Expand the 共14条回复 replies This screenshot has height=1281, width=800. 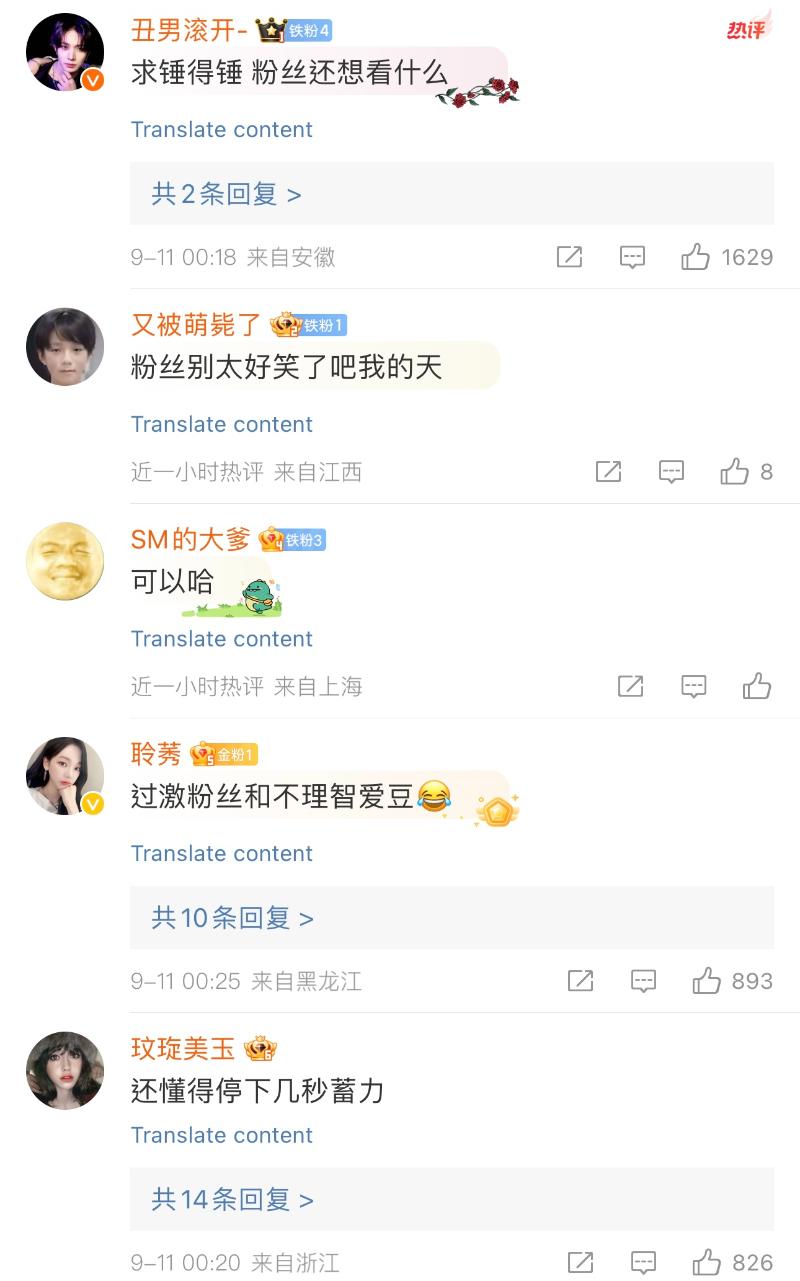232,1199
